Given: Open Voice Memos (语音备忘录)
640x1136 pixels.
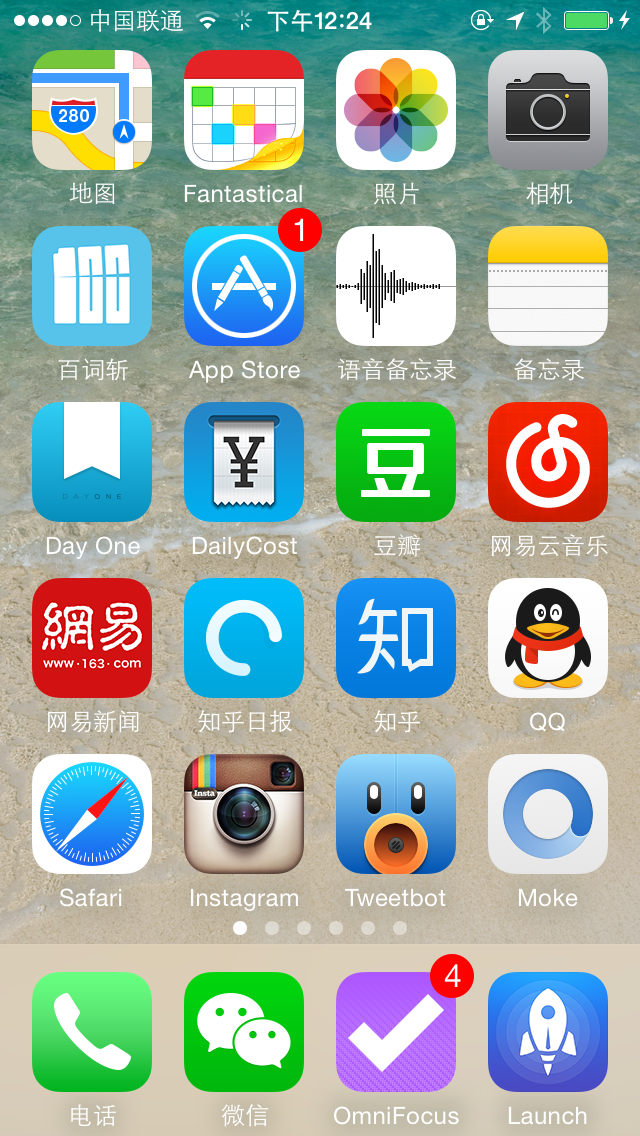Looking at the screenshot, I should (396, 286).
